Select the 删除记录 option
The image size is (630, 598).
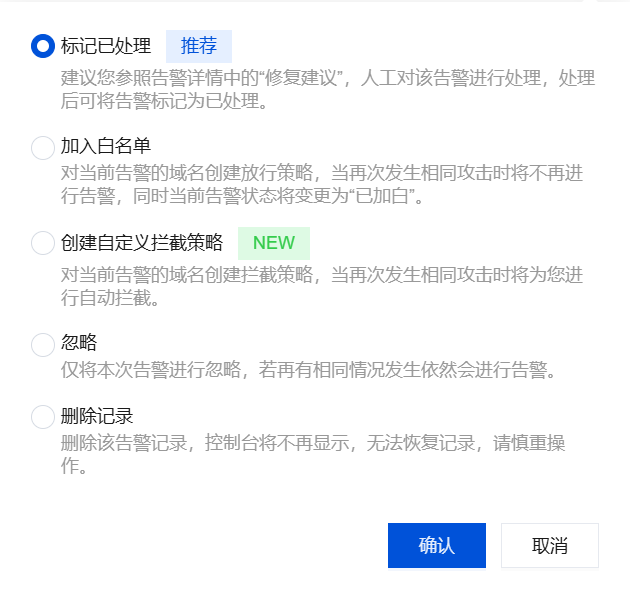[43, 417]
